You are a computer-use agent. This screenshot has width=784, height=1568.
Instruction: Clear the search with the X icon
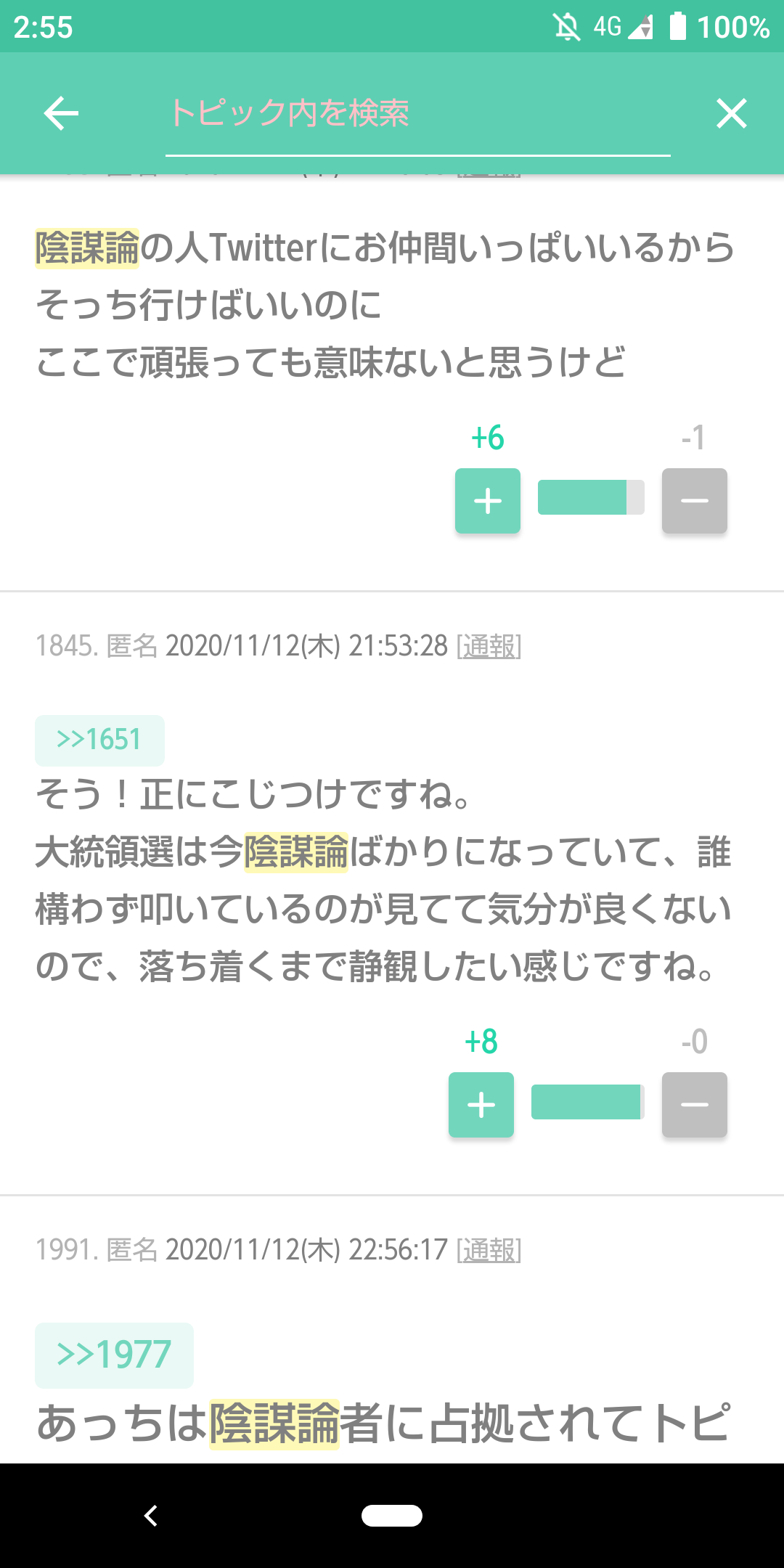(x=731, y=114)
